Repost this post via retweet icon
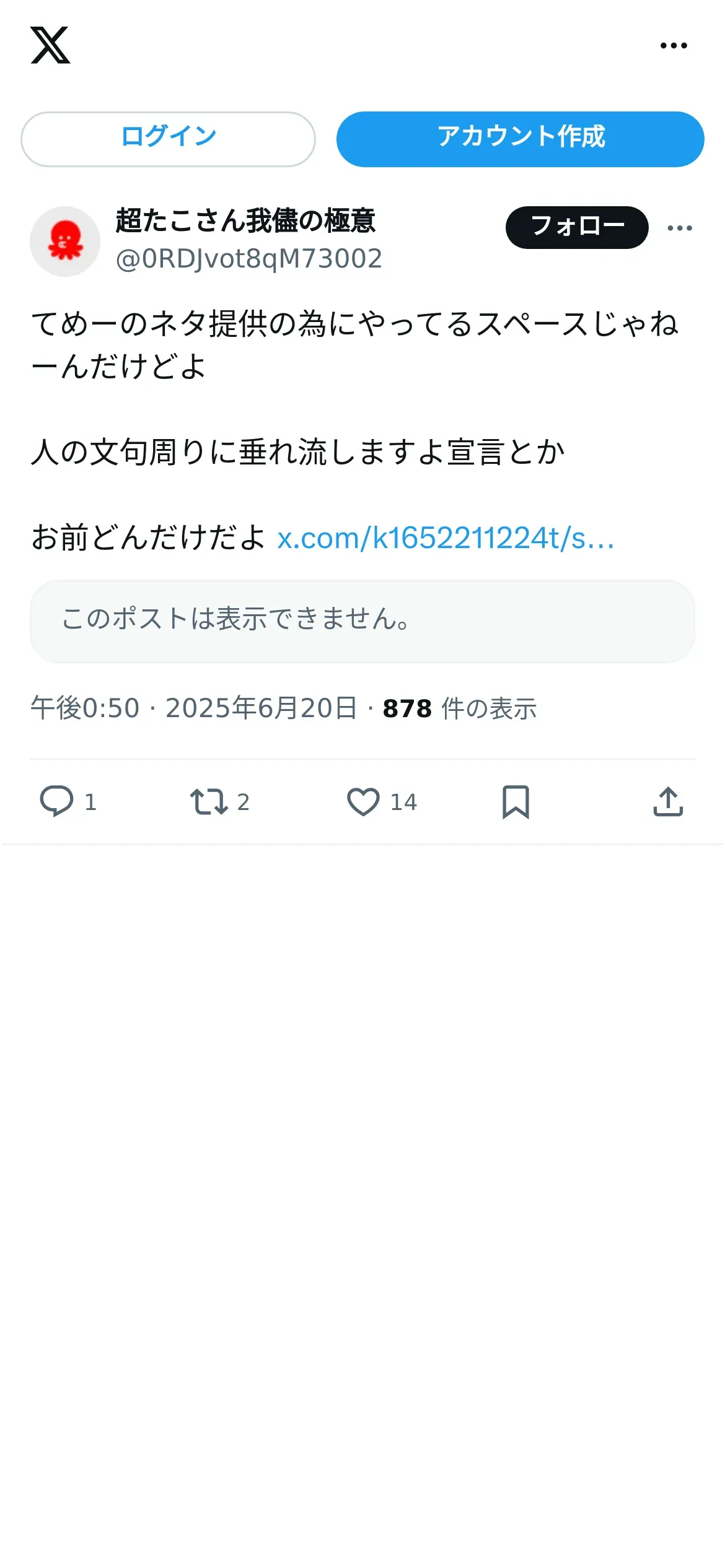The width and height of the screenshot is (725, 1568). pyautogui.click(x=209, y=801)
